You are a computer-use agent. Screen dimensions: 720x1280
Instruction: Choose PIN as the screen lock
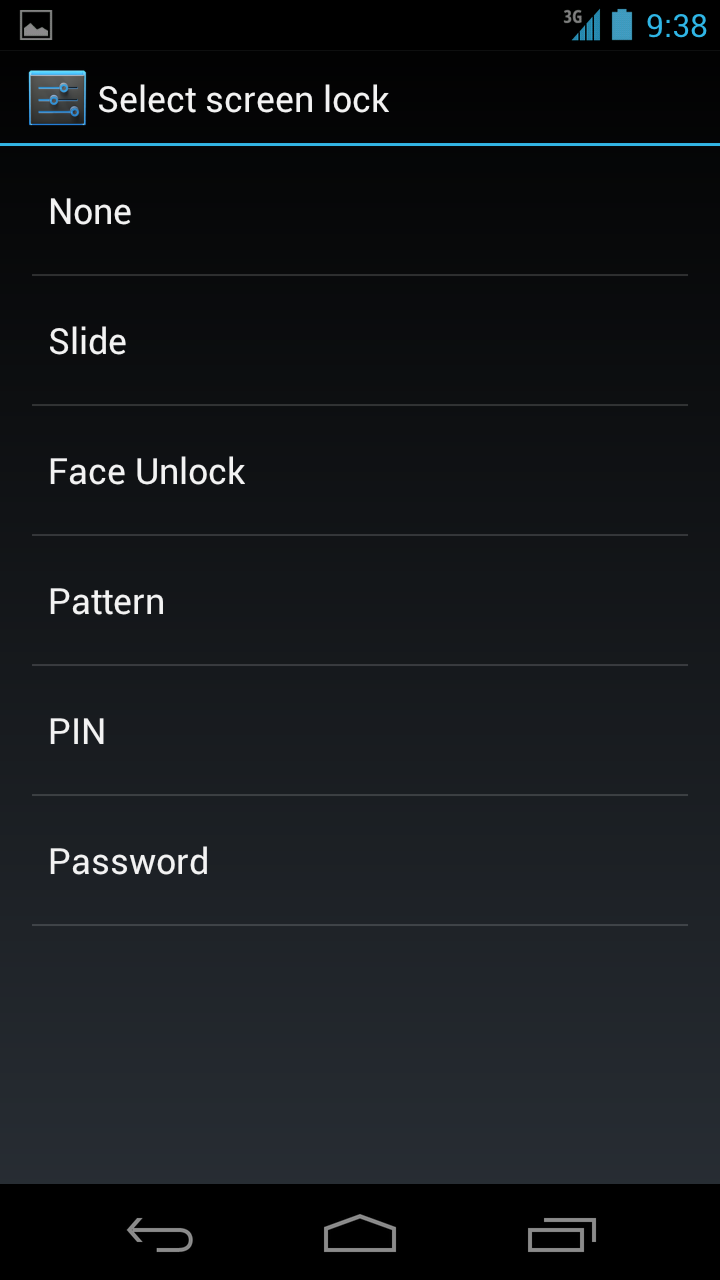(360, 731)
